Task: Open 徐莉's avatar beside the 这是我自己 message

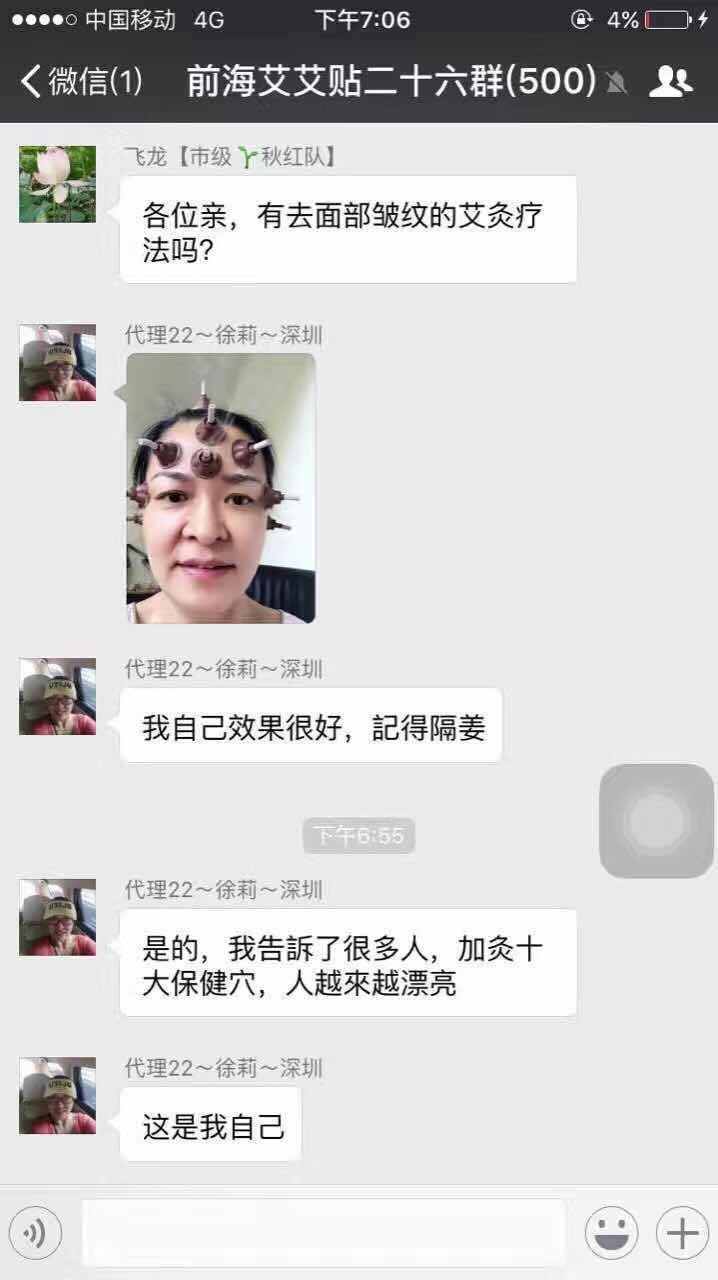Action: click(x=58, y=1095)
